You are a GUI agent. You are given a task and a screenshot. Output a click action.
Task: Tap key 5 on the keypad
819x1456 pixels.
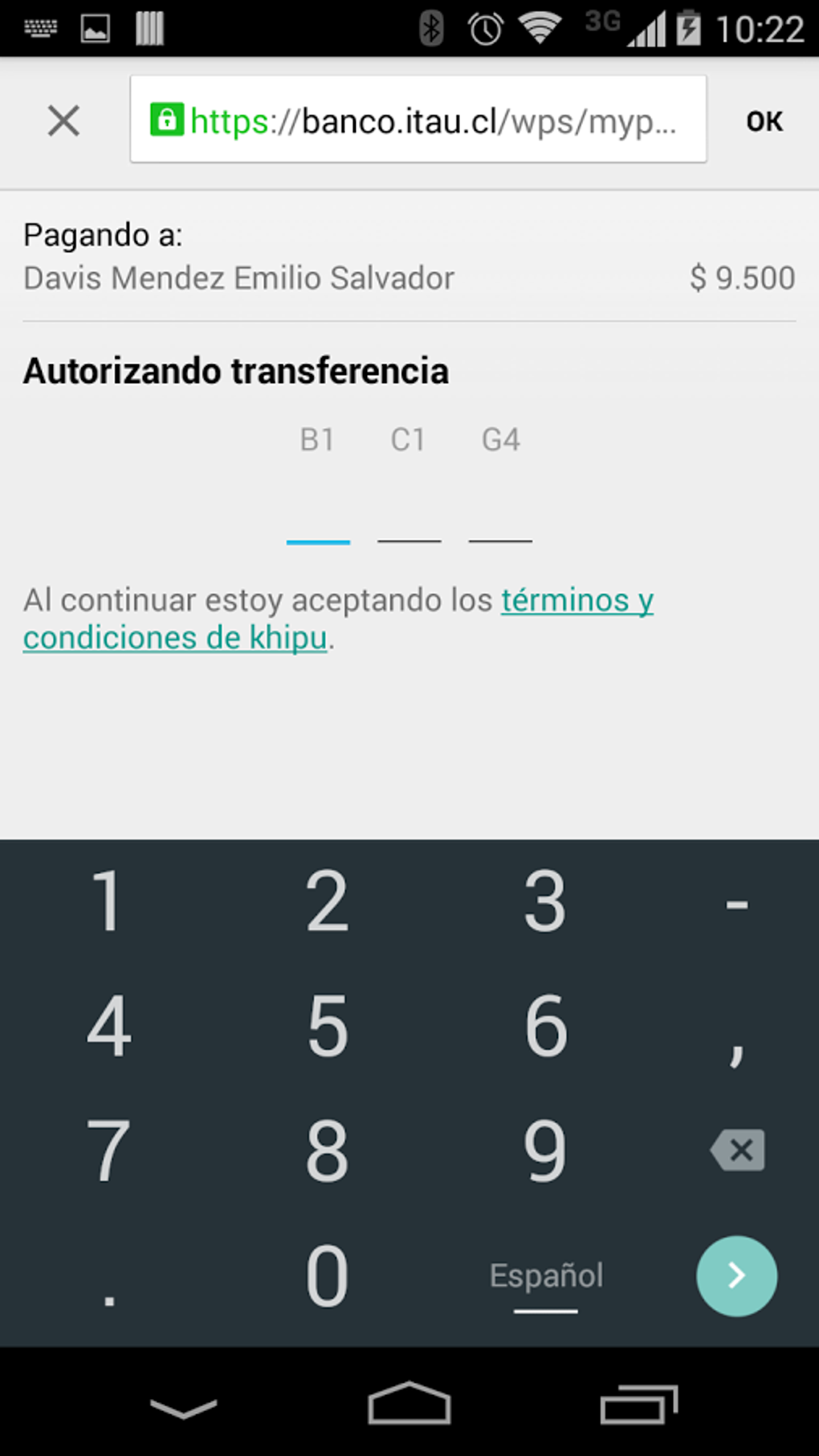click(x=328, y=1025)
